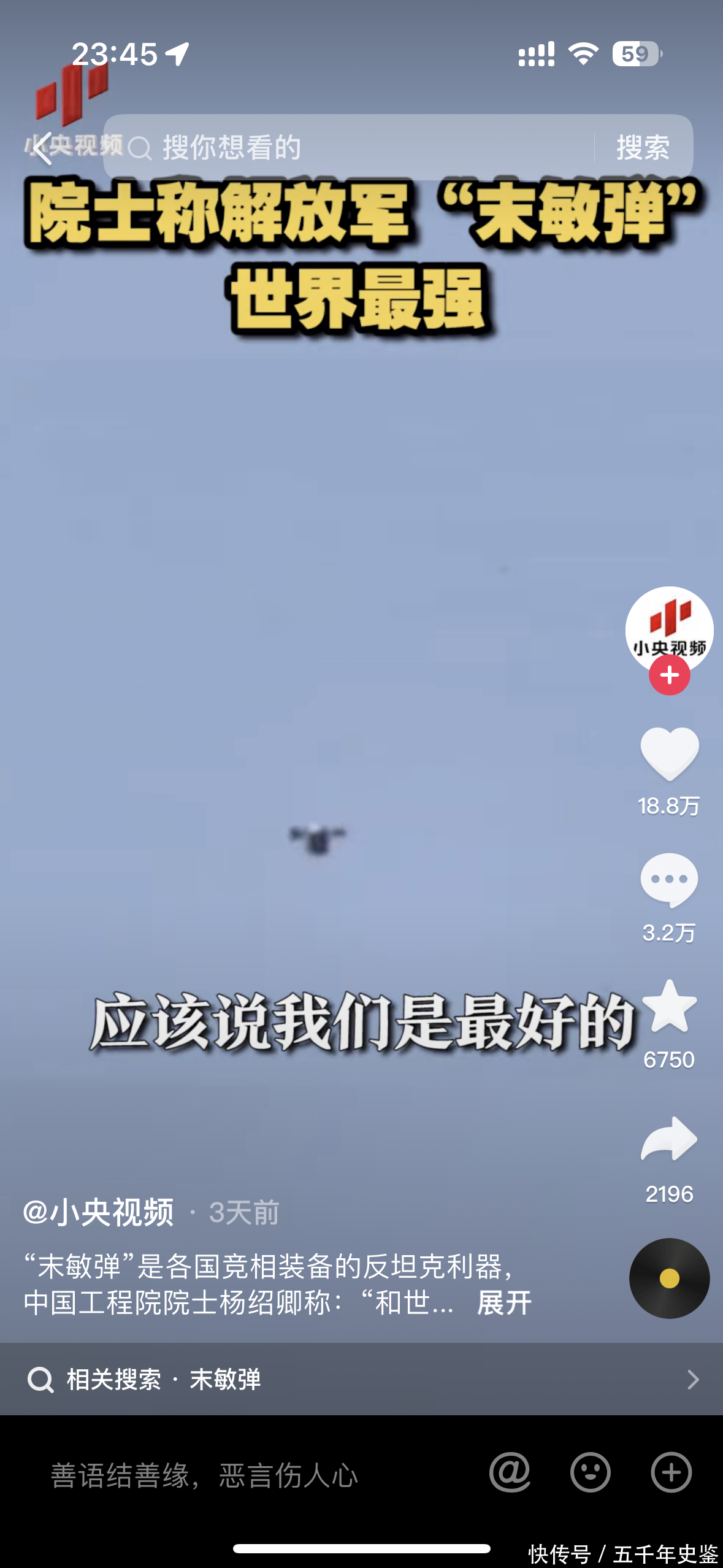Like the video with the heart icon
The width and height of the screenshot is (723, 1568).
(x=669, y=754)
